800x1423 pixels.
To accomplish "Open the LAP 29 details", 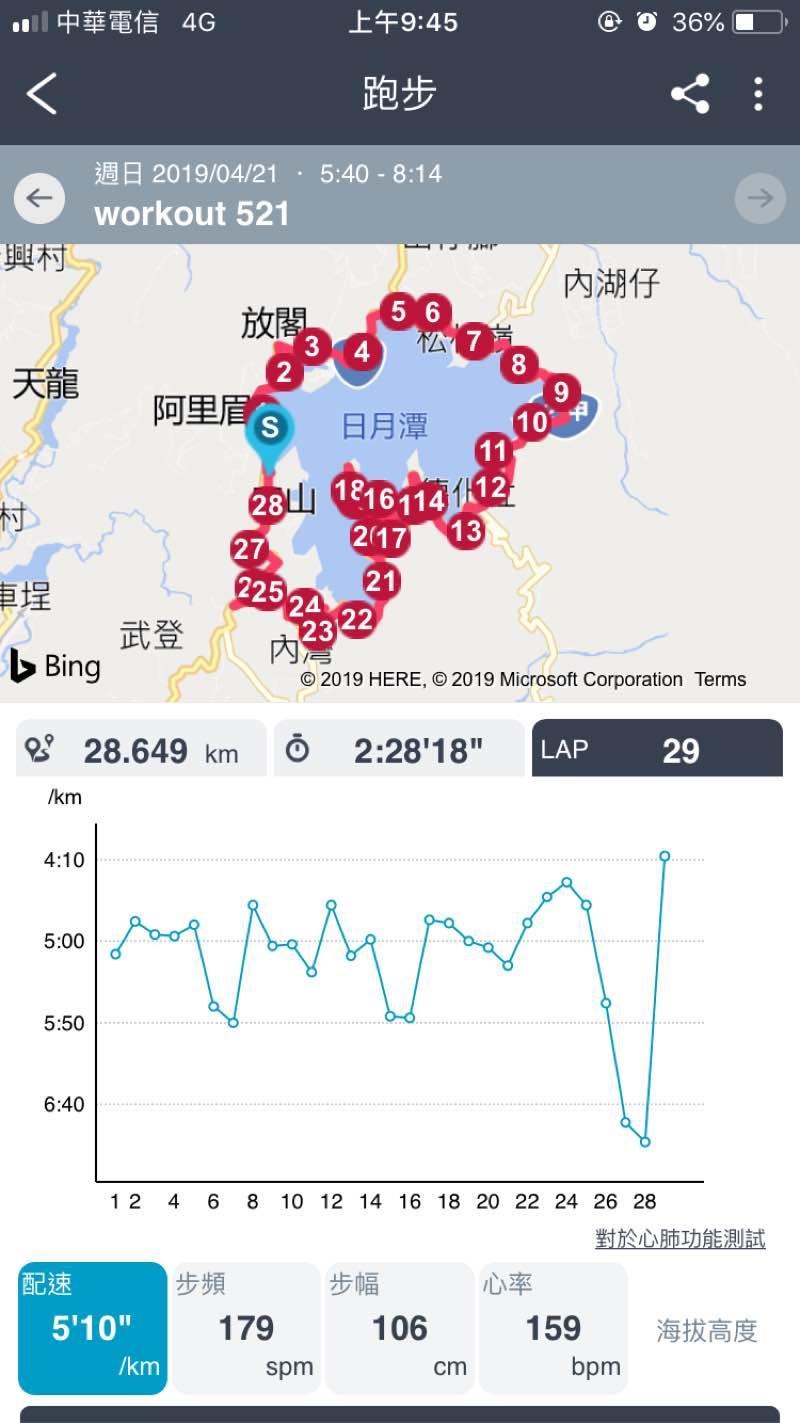I will (657, 750).
